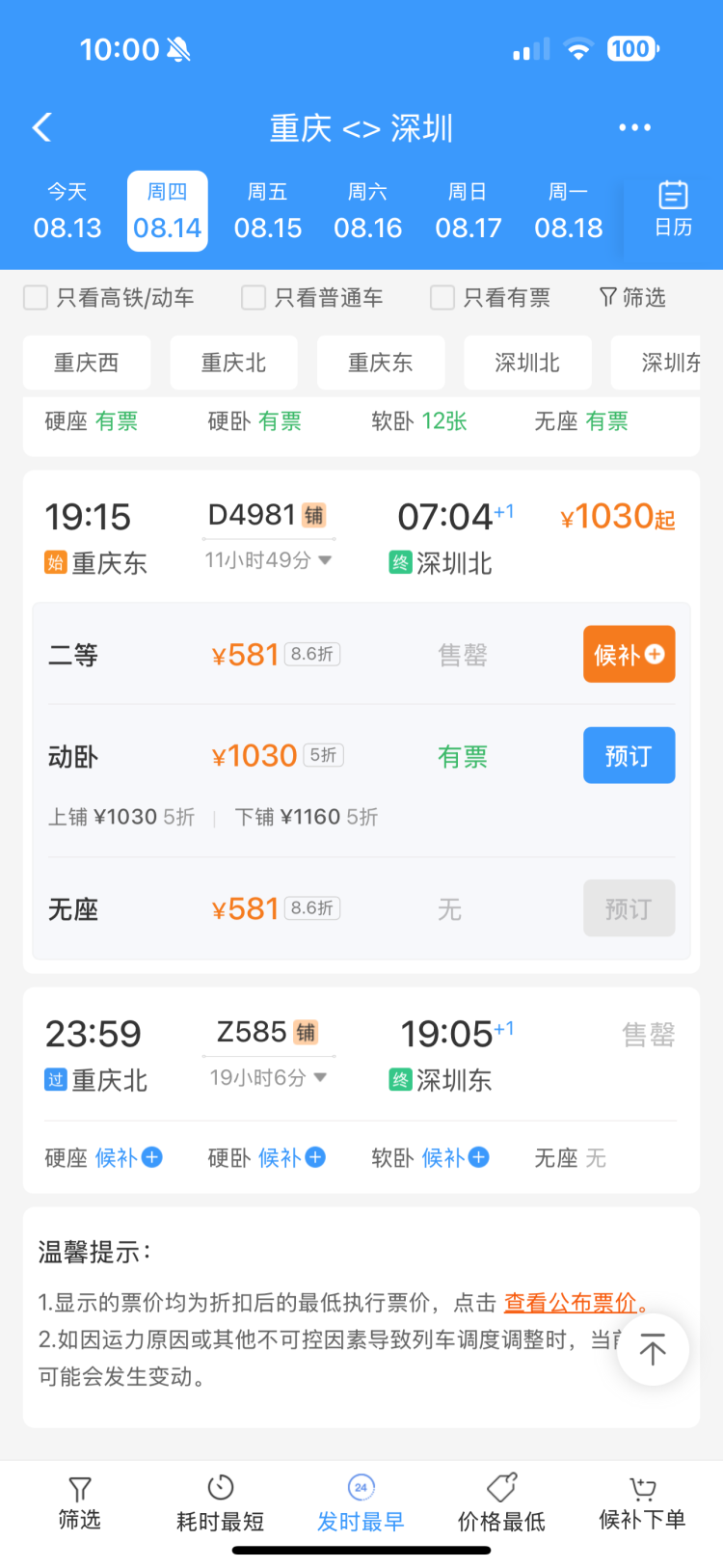Open the 查看公布票价 link
This screenshot has width=723, height=1568.
tap(571, 1303)
